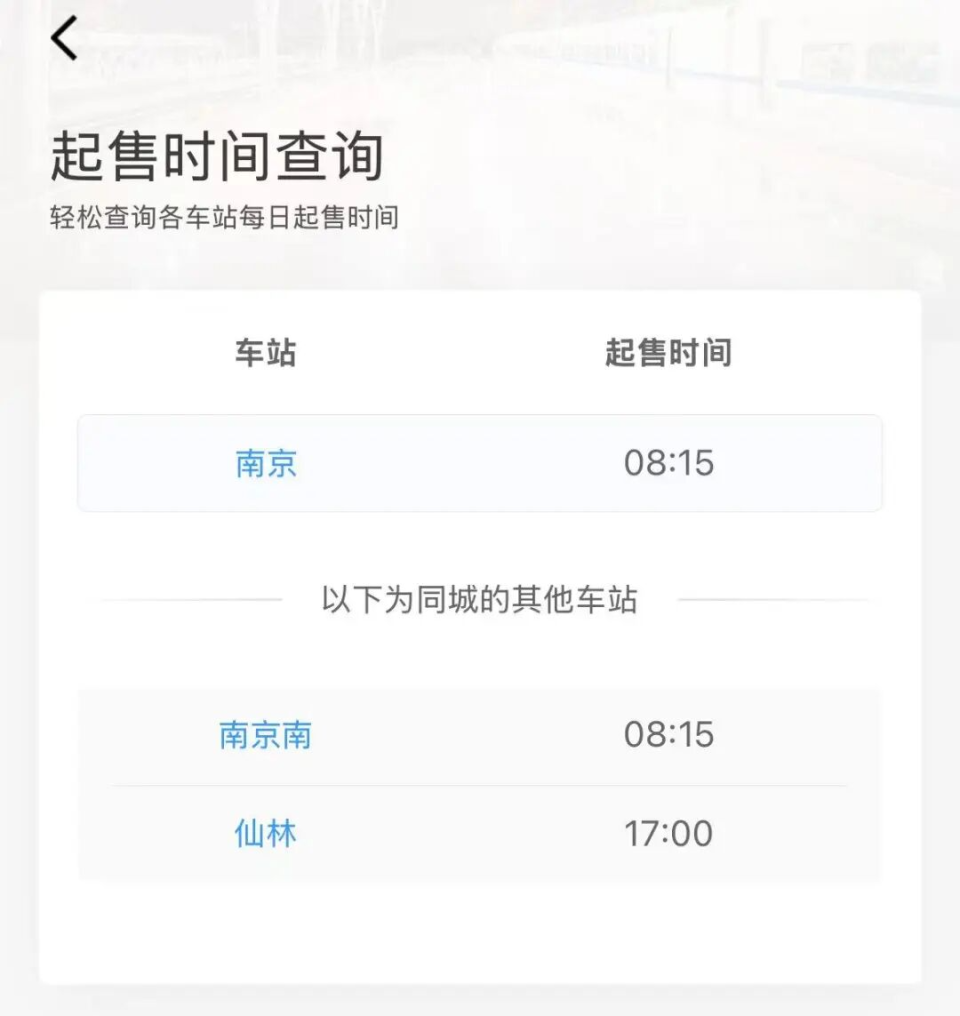Click the 车站 column header
960x1016 pixels.
pyautogui.click(x=265, y=352)
